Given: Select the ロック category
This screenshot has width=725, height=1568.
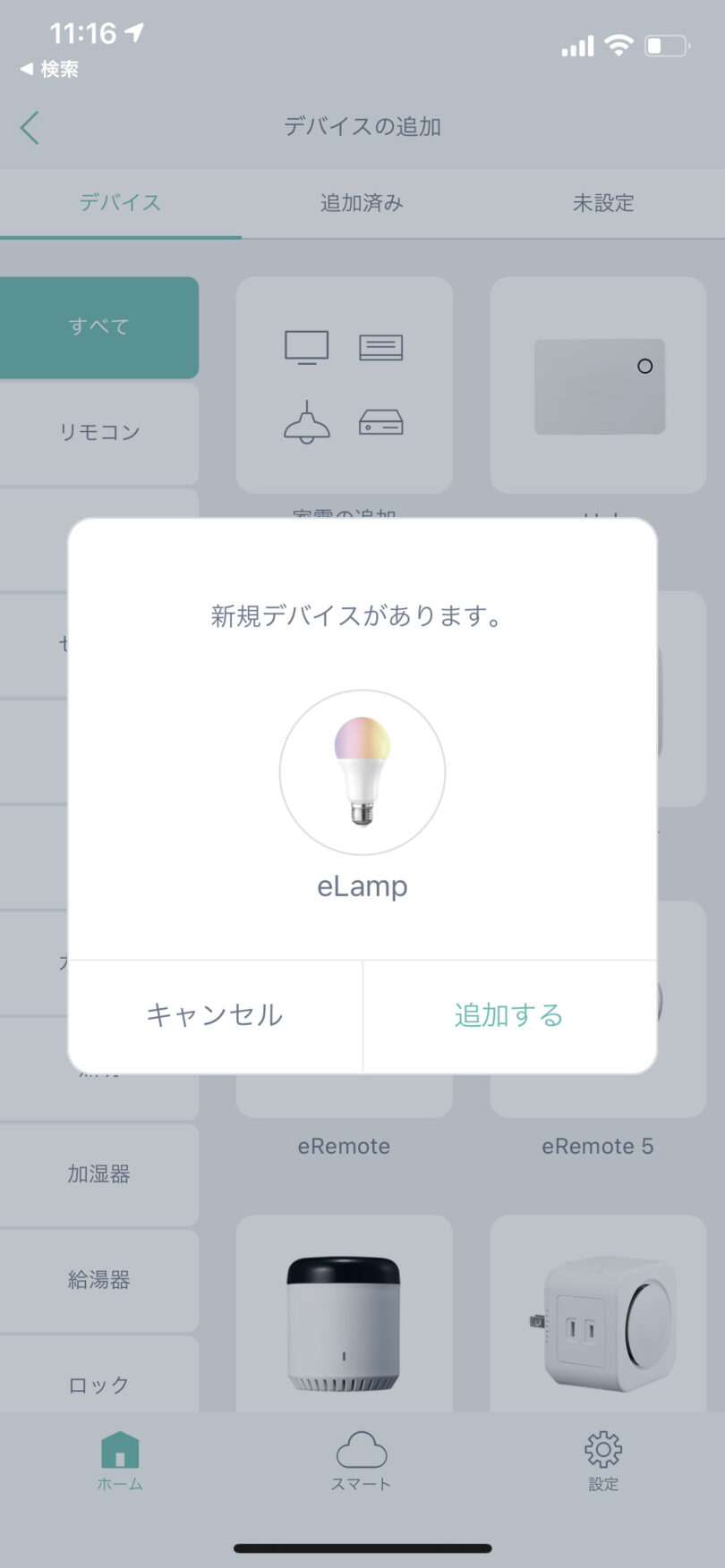Looking at the screenshot, I should [x=99, y=1376].
